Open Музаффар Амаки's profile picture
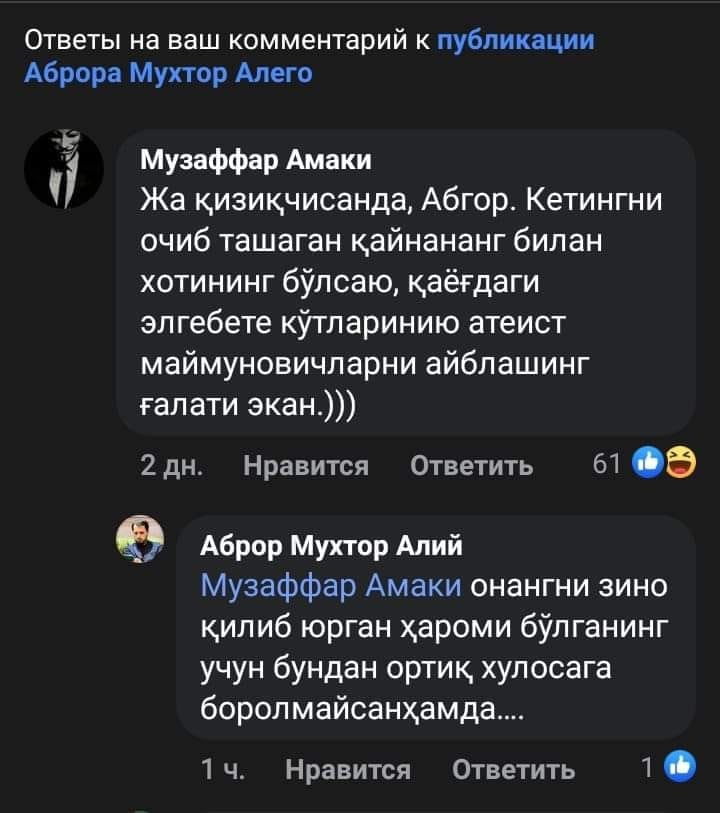The height and width of the screenshot is (813, 720). click(63, 170)
